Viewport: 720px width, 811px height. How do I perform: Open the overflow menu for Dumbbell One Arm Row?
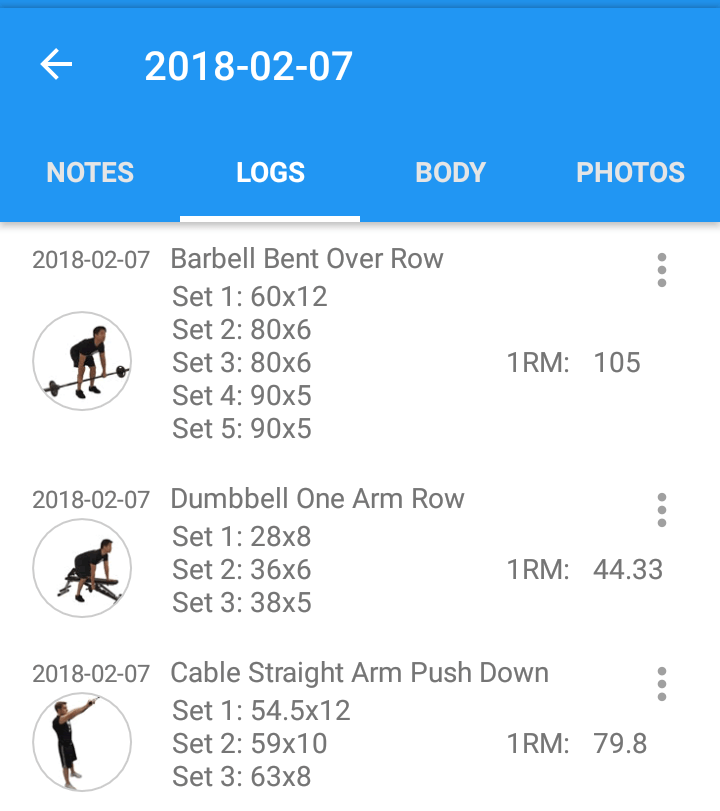coord(662,510)
